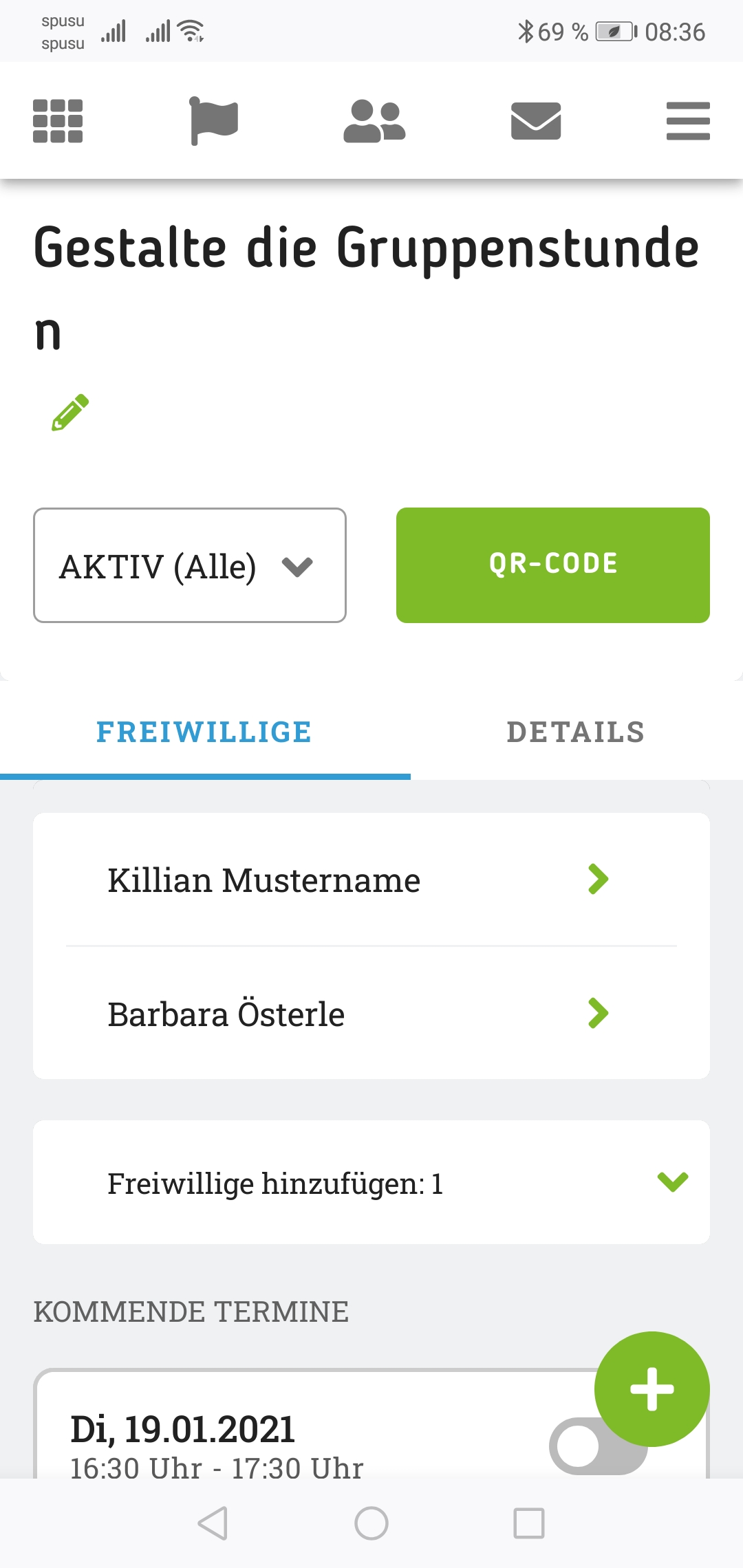Screen dimensions: 743x1568
Task: Edit the title with the pencil icon
Action: pos(70,413)
